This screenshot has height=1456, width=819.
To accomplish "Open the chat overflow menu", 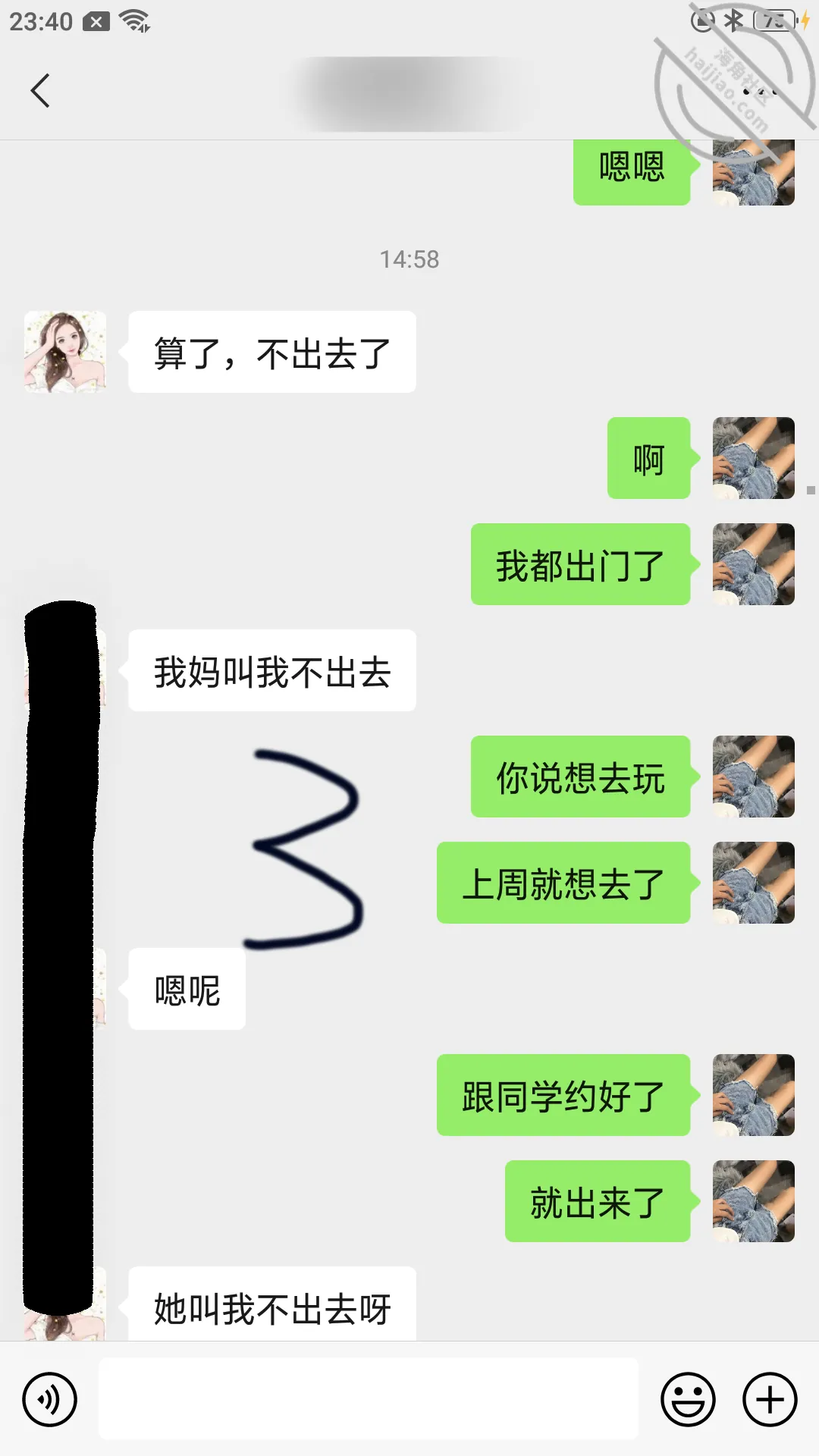I will [x=760, y=92].
